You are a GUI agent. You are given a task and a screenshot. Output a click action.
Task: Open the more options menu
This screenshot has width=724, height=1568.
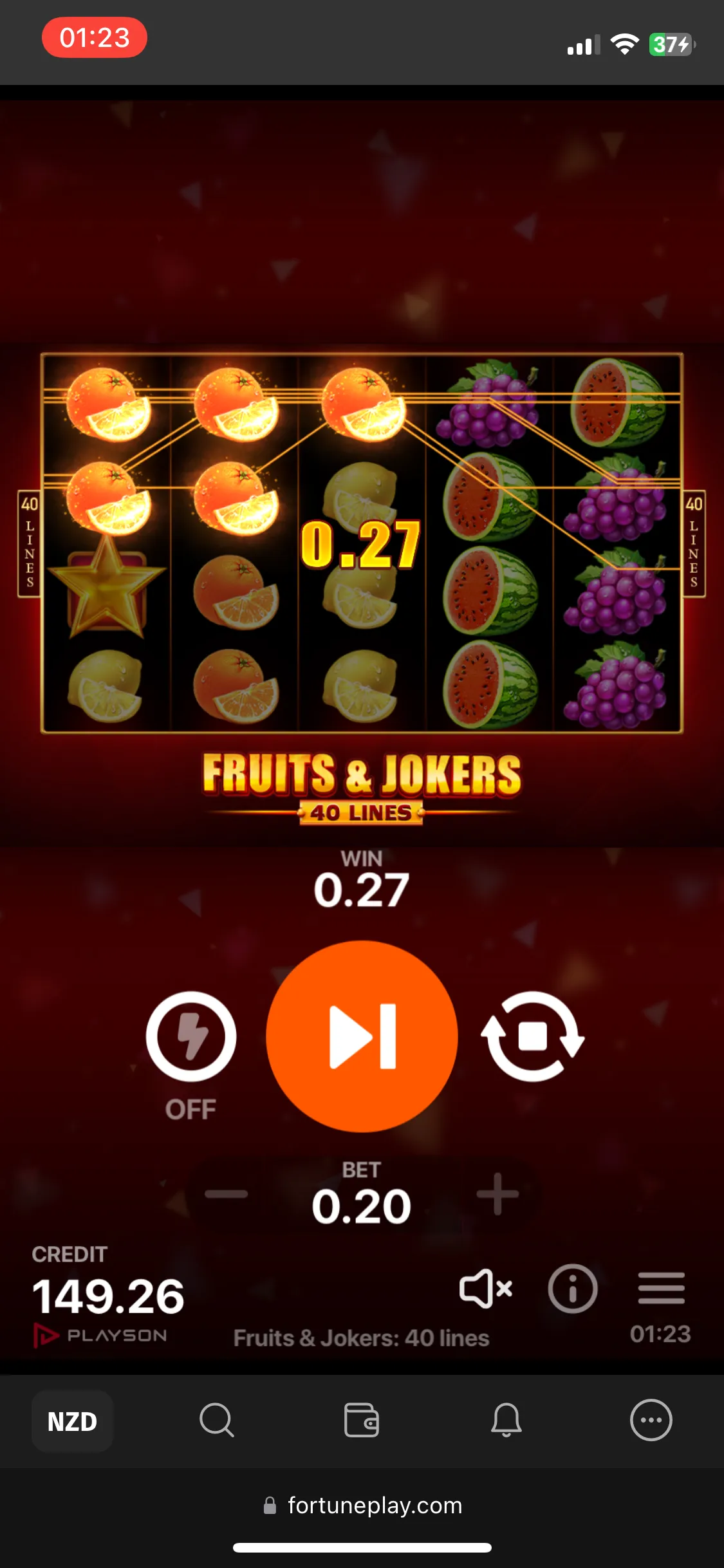(x=651, y=1420)
